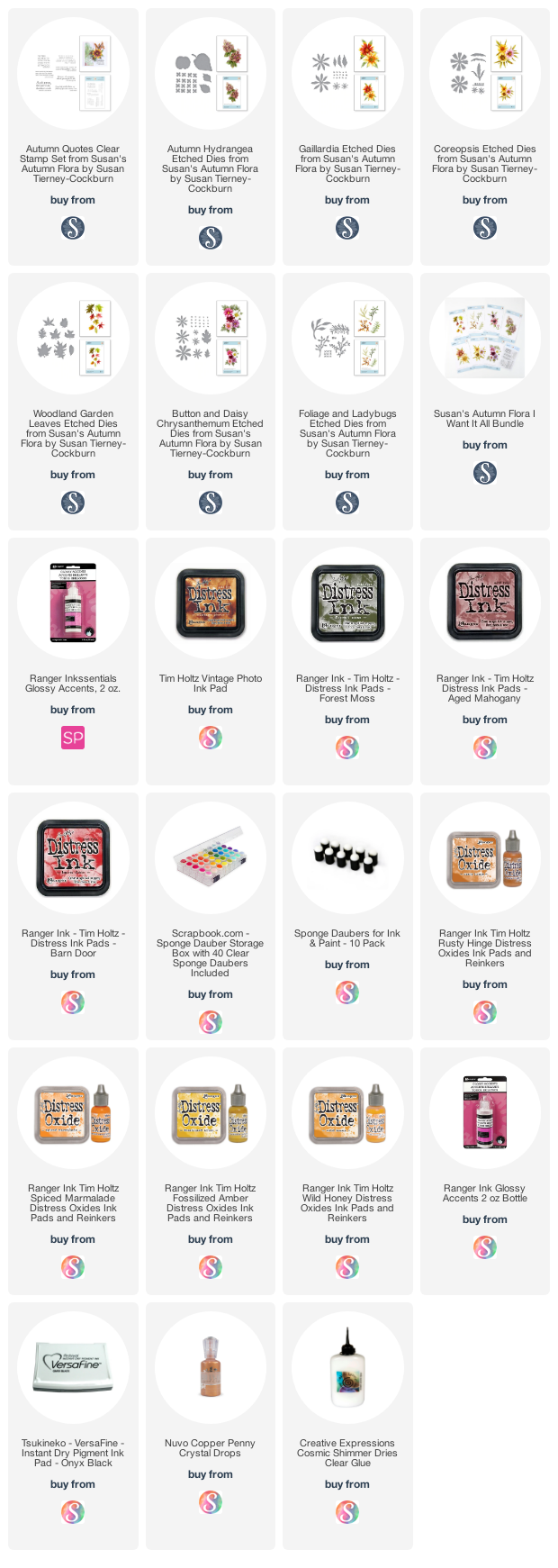558x1568 pixels.
Task: Tap the store icon under Nuvo Copper Penny Crystal Drops
Action: click(x=211, y=1502)
